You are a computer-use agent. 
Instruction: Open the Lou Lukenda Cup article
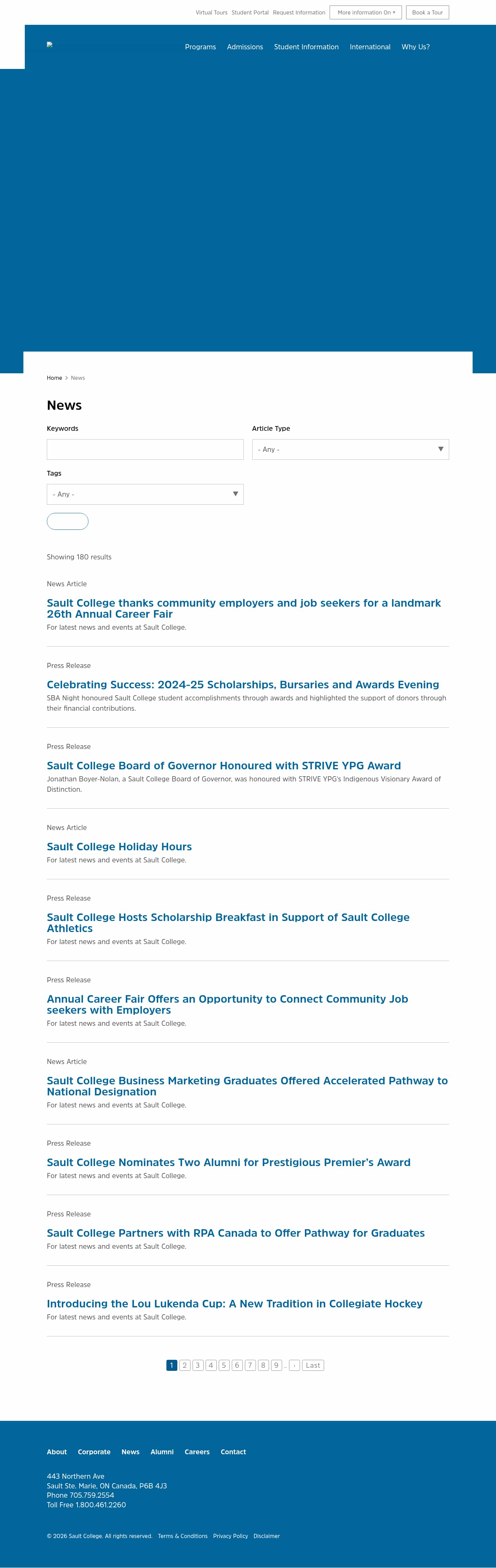pyautogui.click(x=234, y=1303)
